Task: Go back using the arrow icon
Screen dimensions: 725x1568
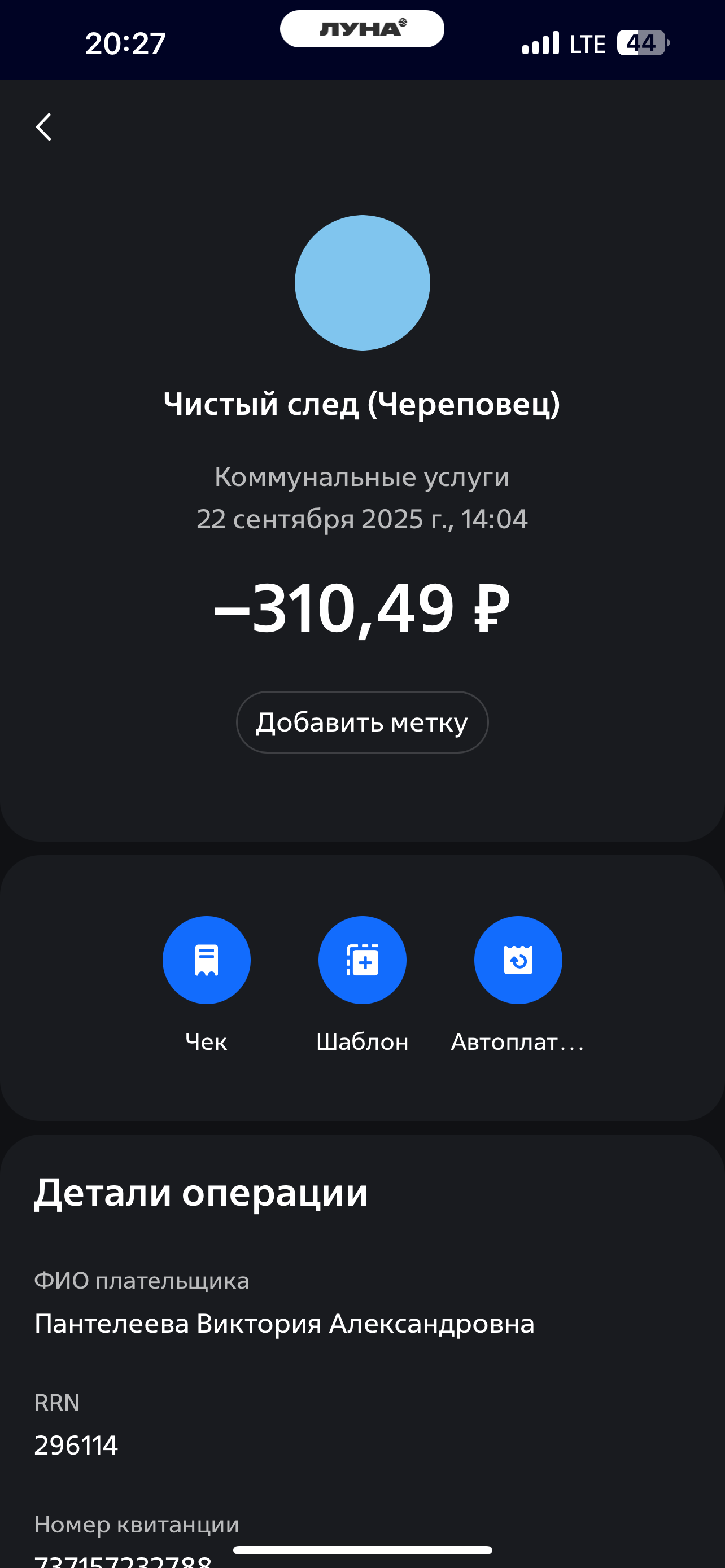Action: pyautogui.click(x=44, y=127)
